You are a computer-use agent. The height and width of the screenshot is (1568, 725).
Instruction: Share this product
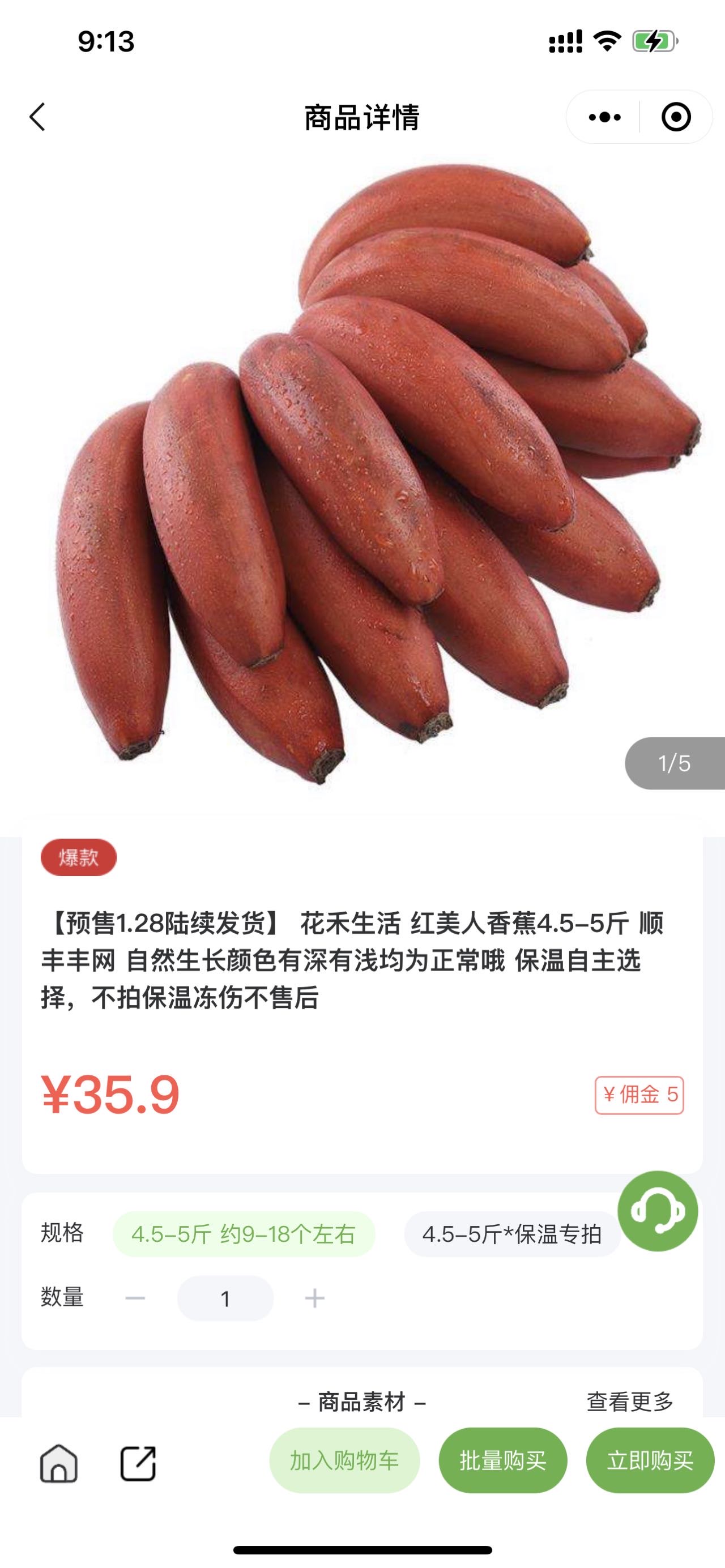pos(138,1463)
